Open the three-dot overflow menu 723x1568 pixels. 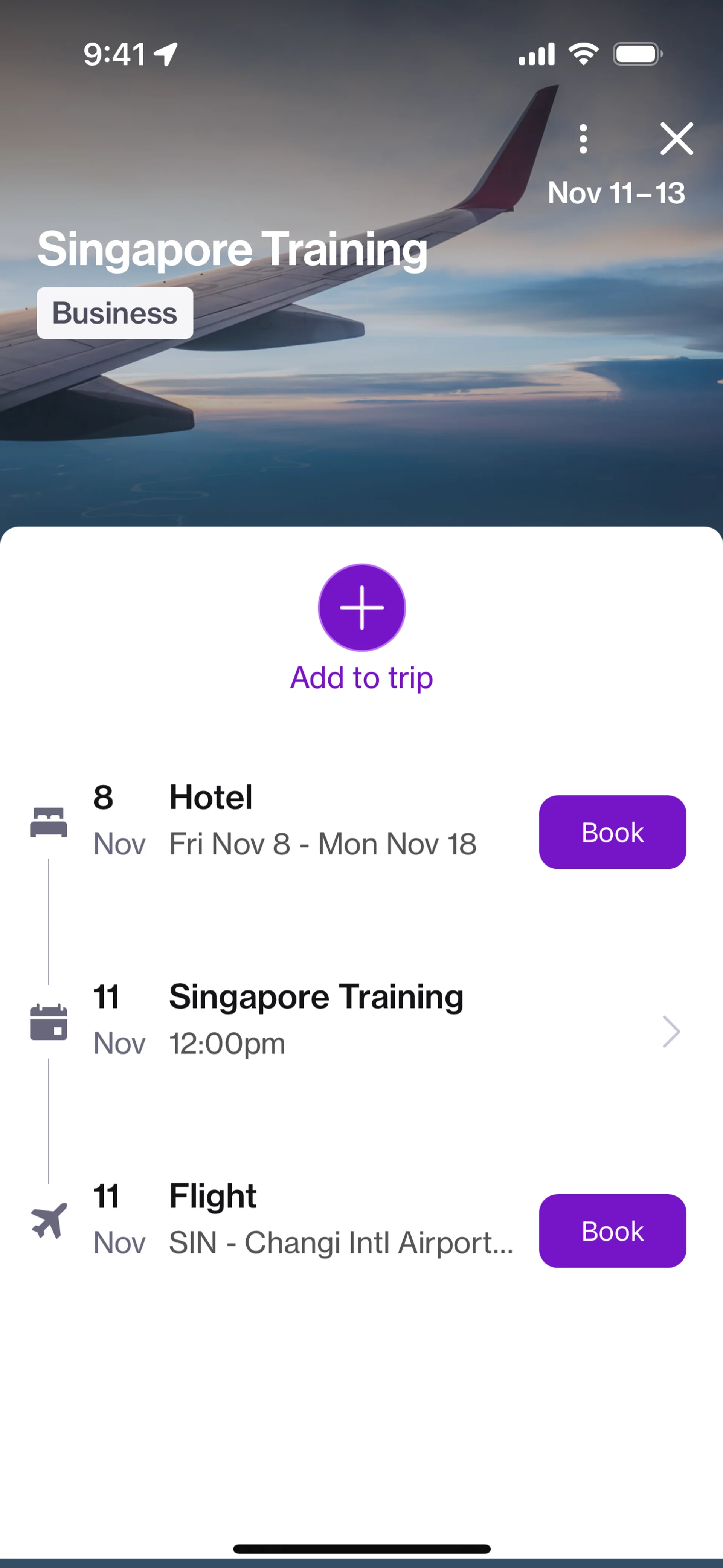[x=583, y=139]
